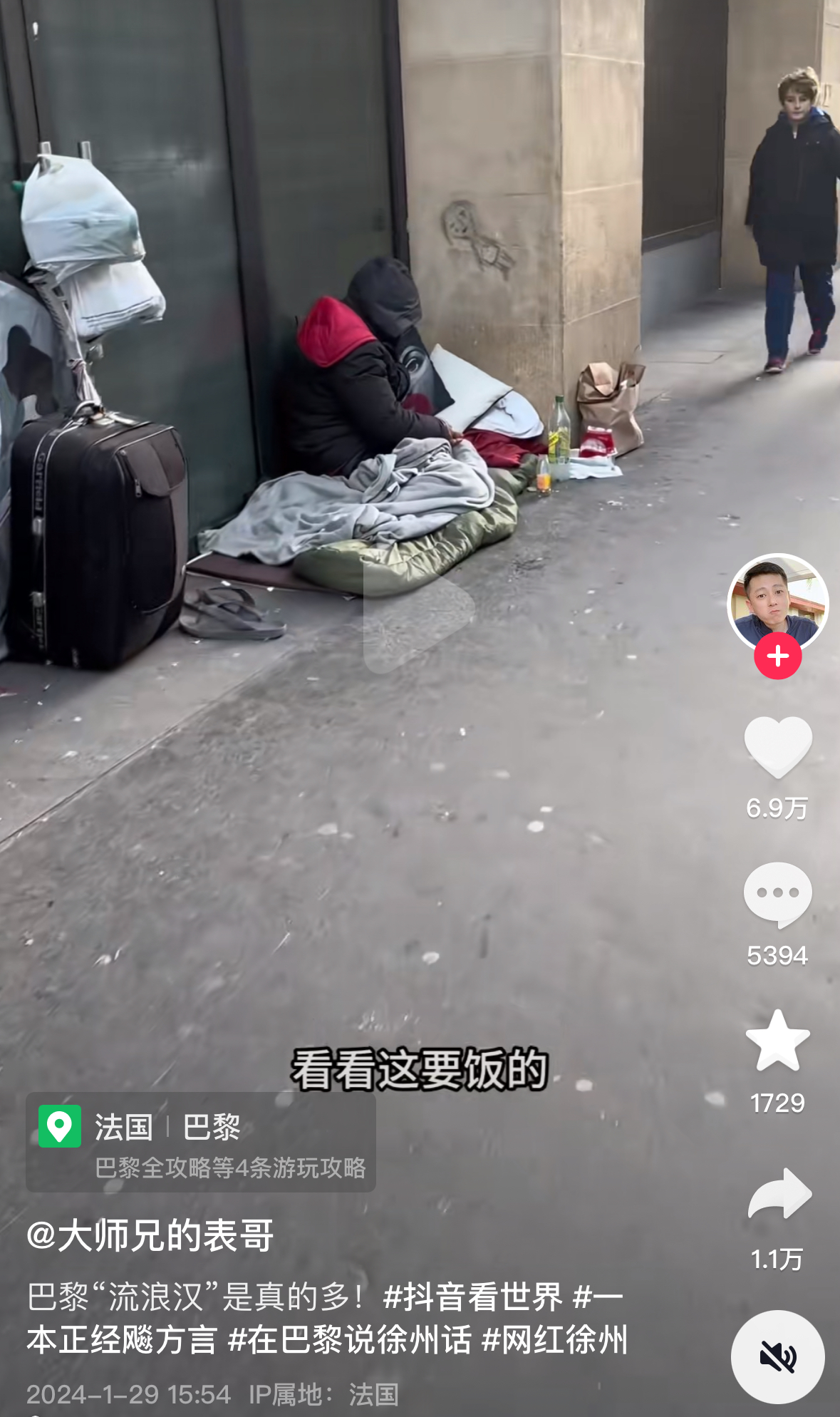The width and height of the screenshot is (840, 1417).
Task: Unmute the video sound
Action: [x=777, y=1356]
